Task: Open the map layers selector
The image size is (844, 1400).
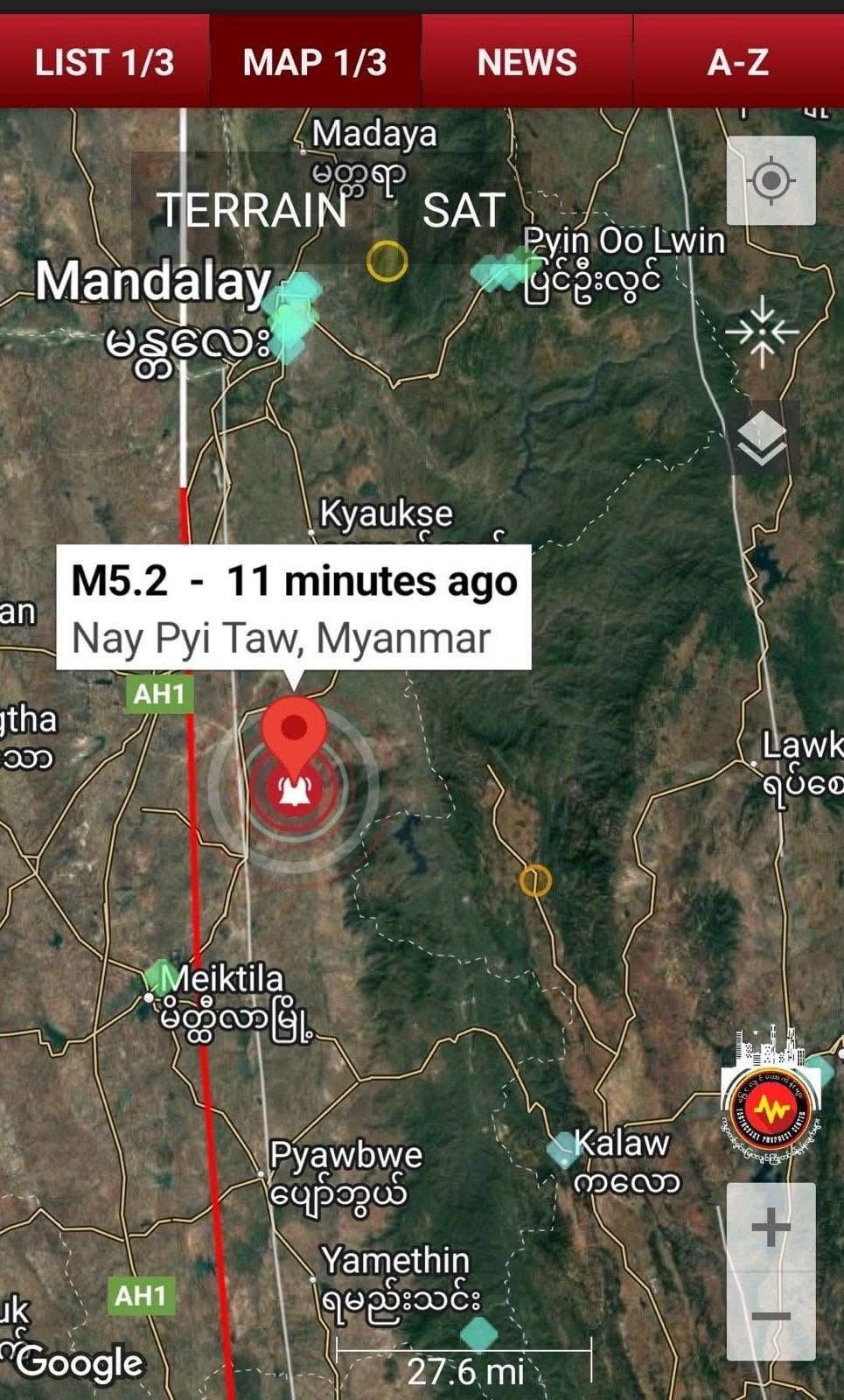Action: coord(762,437)
